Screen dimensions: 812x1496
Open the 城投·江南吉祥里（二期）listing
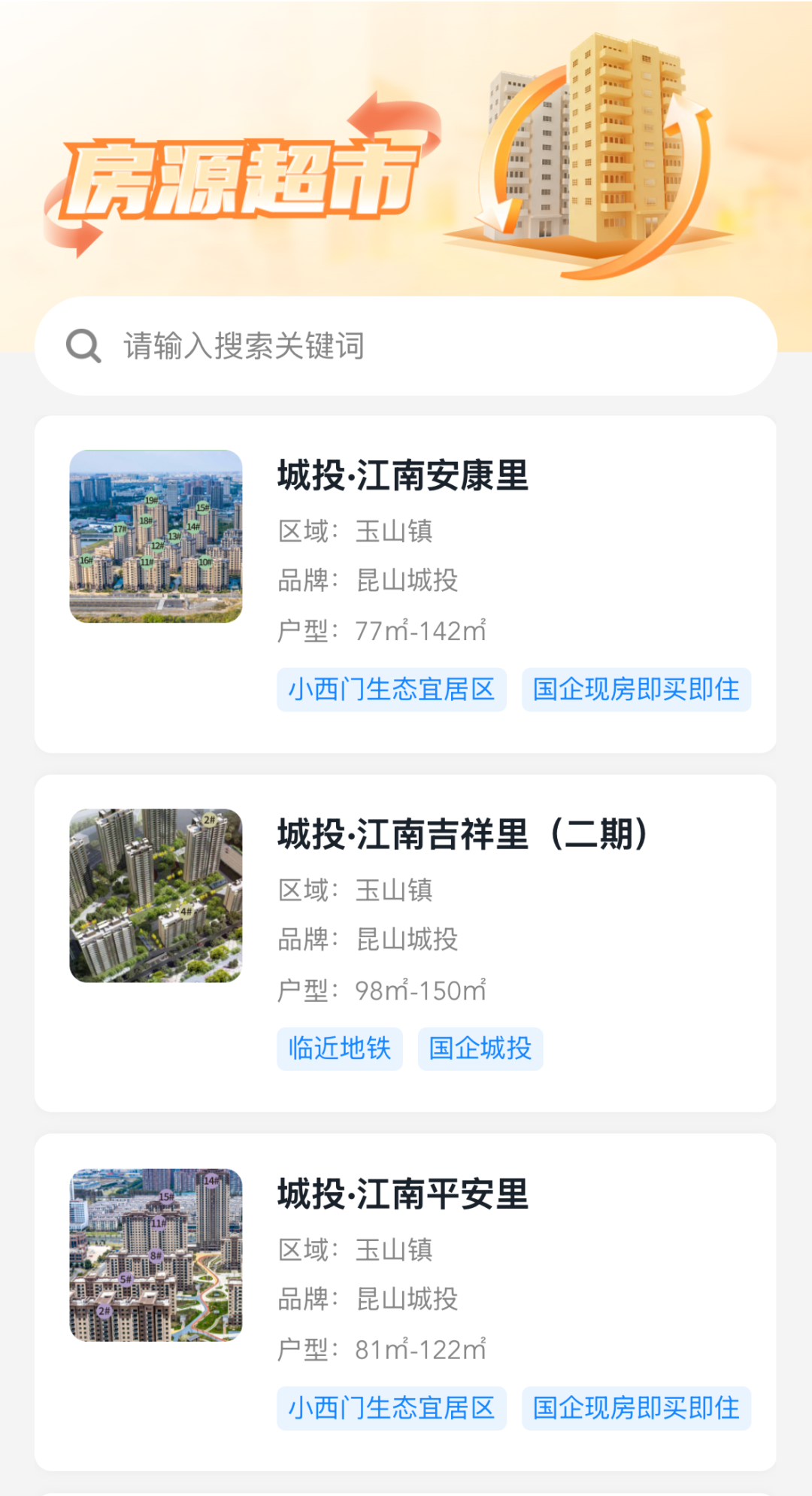462,835
